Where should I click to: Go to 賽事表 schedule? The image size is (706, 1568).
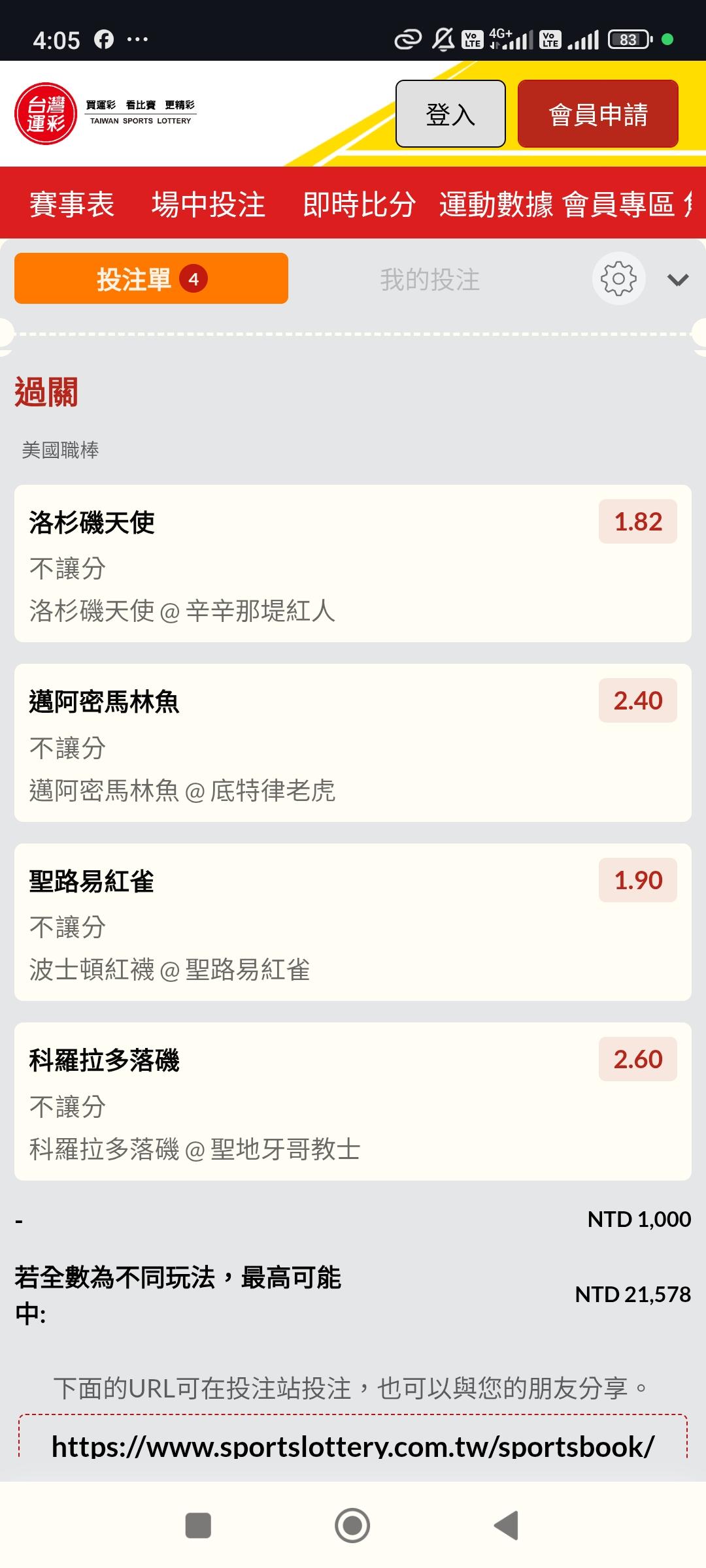click(72, 204)
